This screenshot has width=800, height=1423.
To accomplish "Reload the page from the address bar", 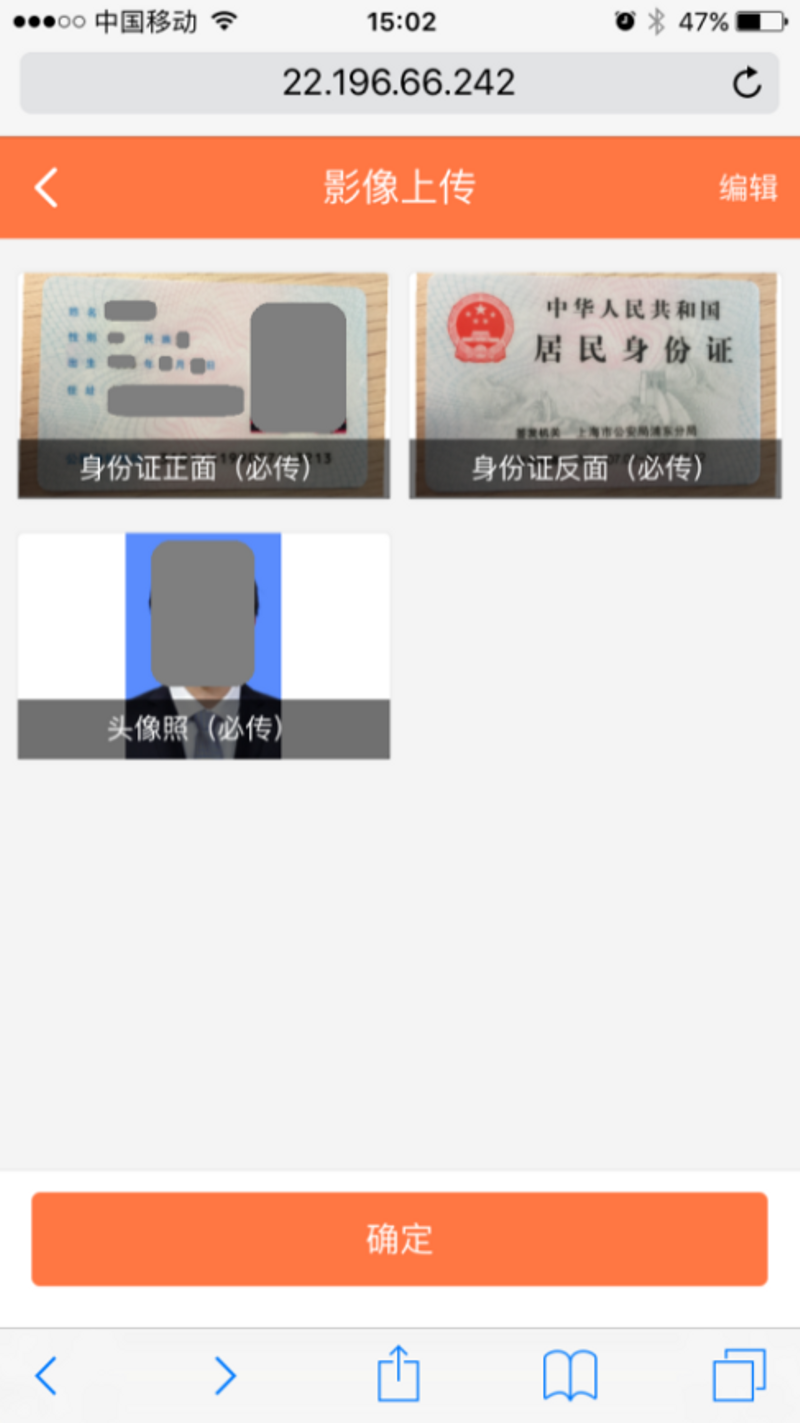I will click(x=746, y=83).
